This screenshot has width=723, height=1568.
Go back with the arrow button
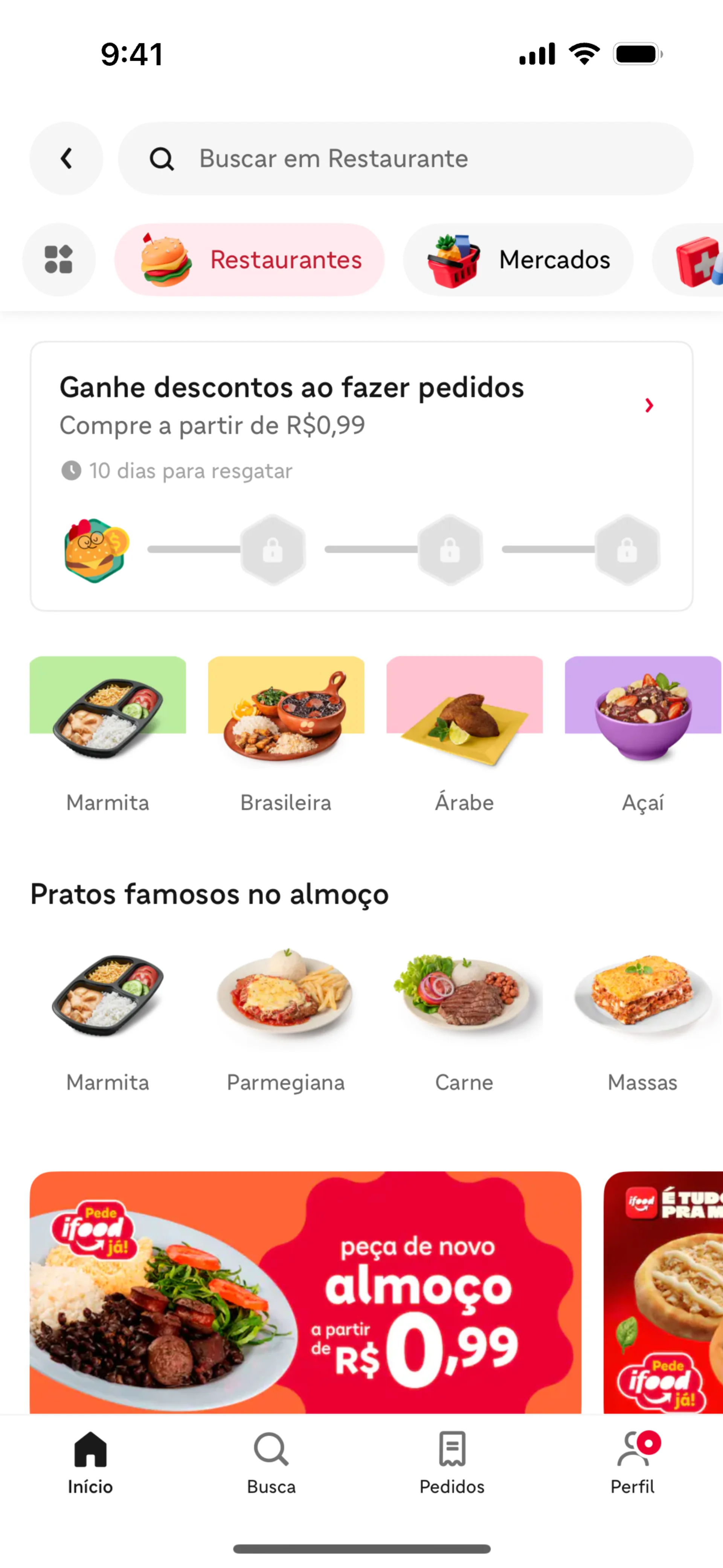(x=66, y=158)
